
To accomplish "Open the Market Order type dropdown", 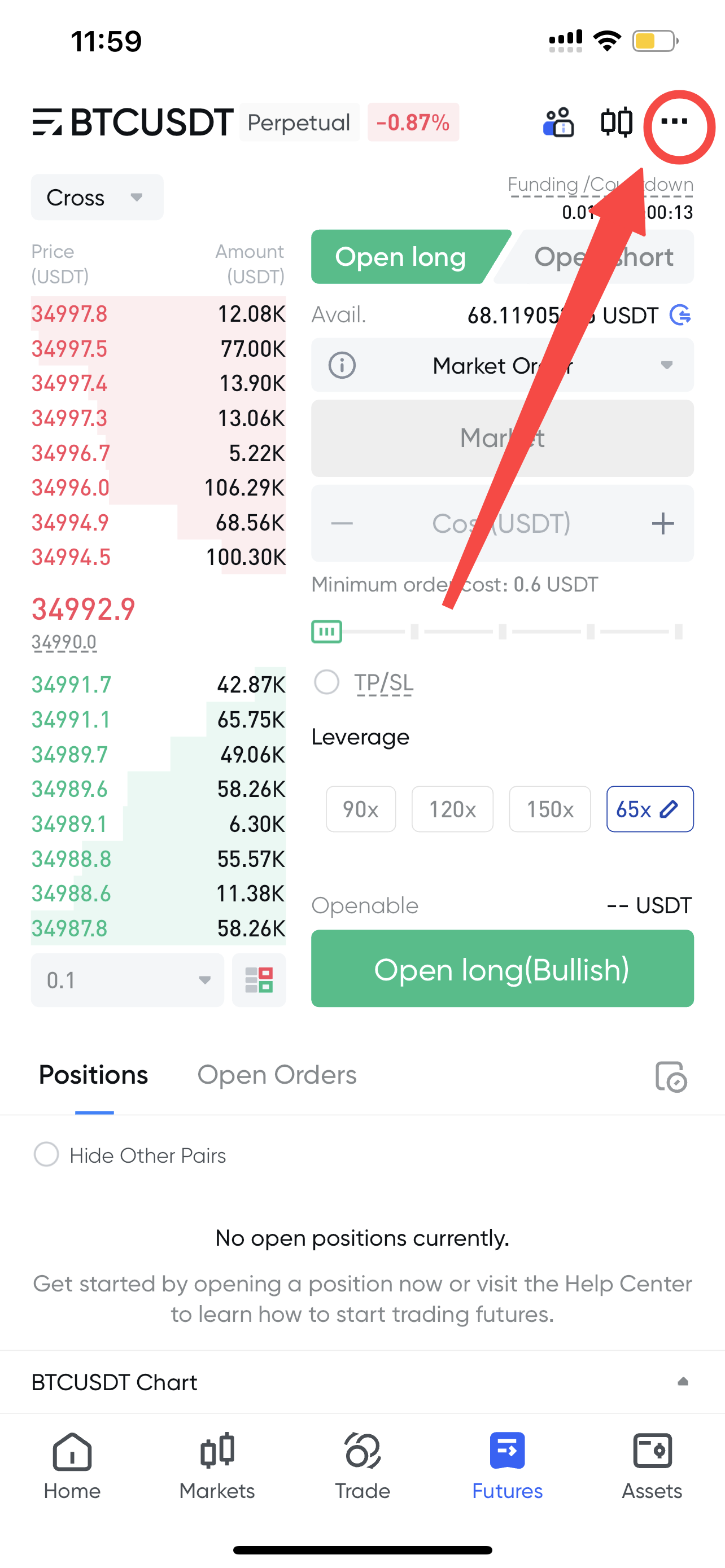I will (502, 365).
